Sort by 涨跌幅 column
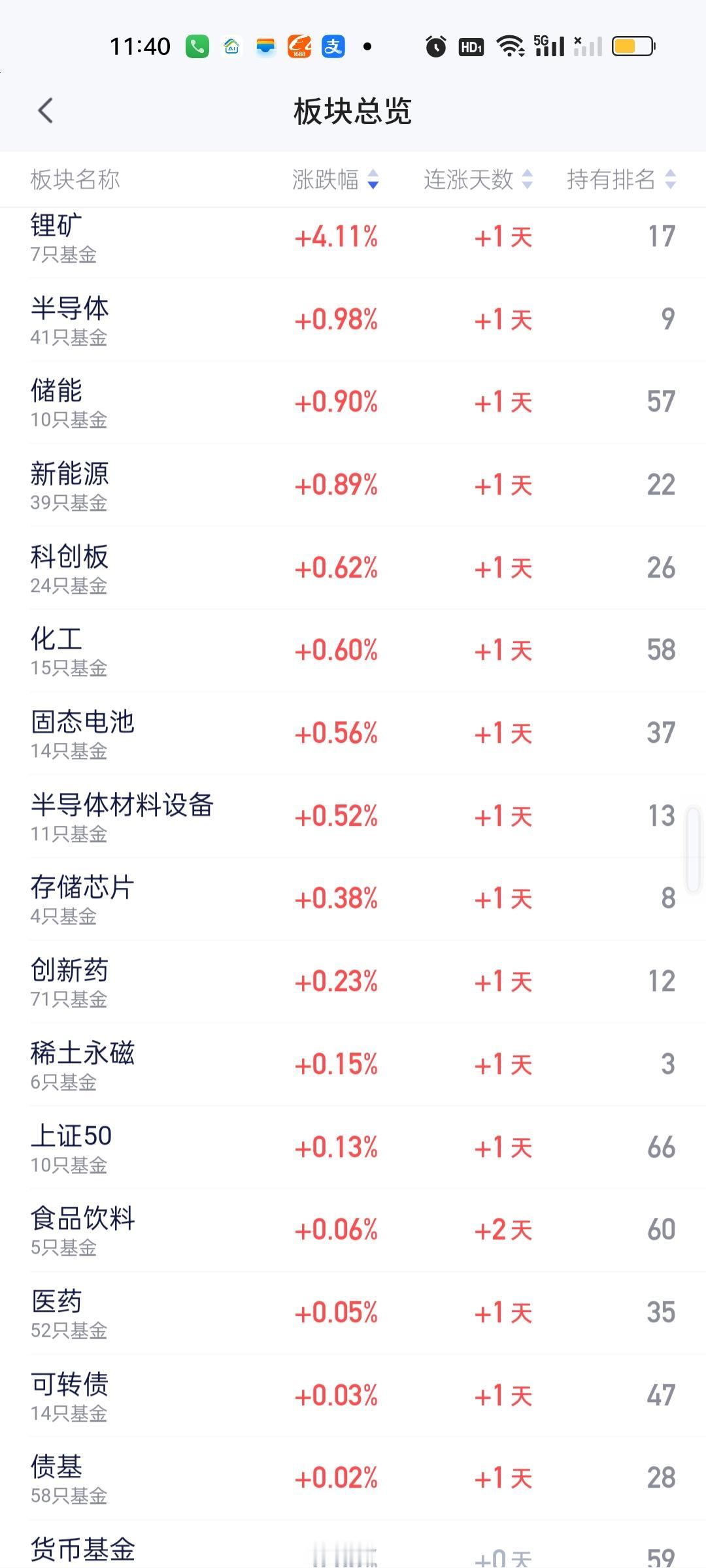 [x=335, y=179]
